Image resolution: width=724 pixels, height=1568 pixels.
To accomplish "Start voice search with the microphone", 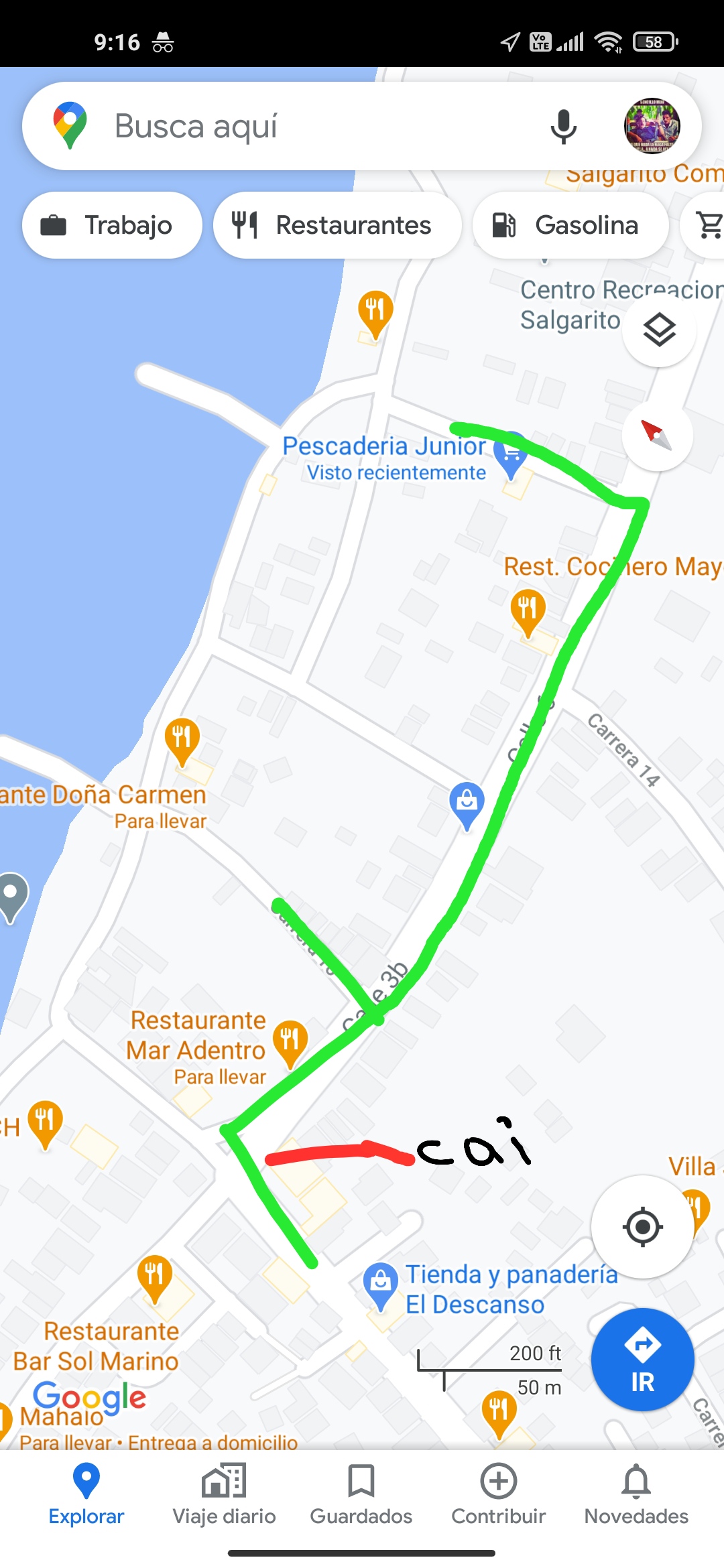I will click(563, 127).
